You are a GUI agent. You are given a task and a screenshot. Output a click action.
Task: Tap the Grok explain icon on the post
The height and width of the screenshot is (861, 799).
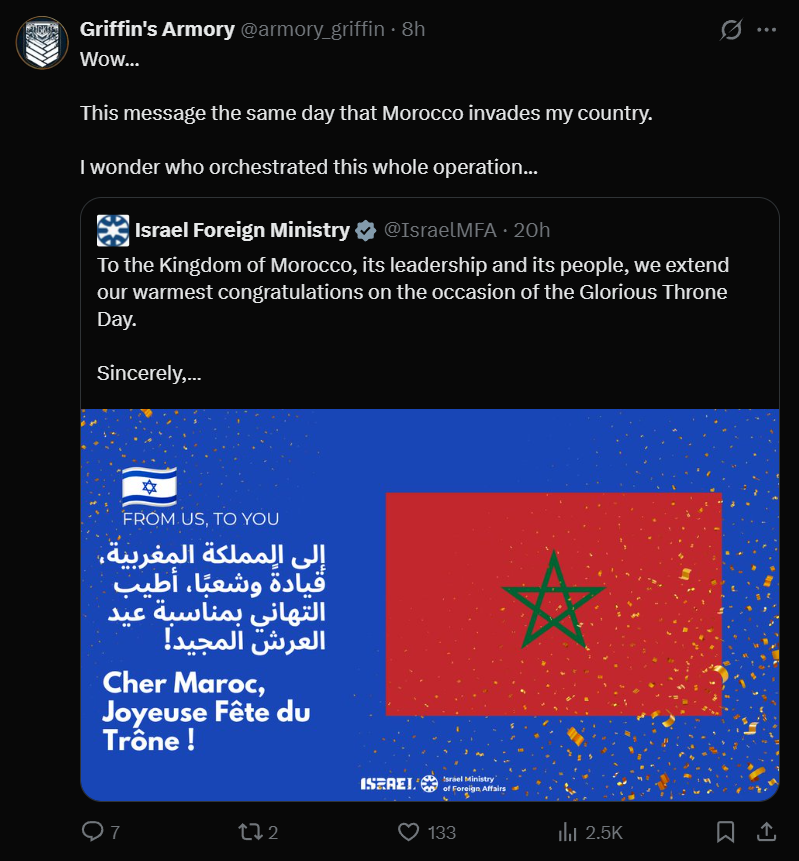point(731,30)
